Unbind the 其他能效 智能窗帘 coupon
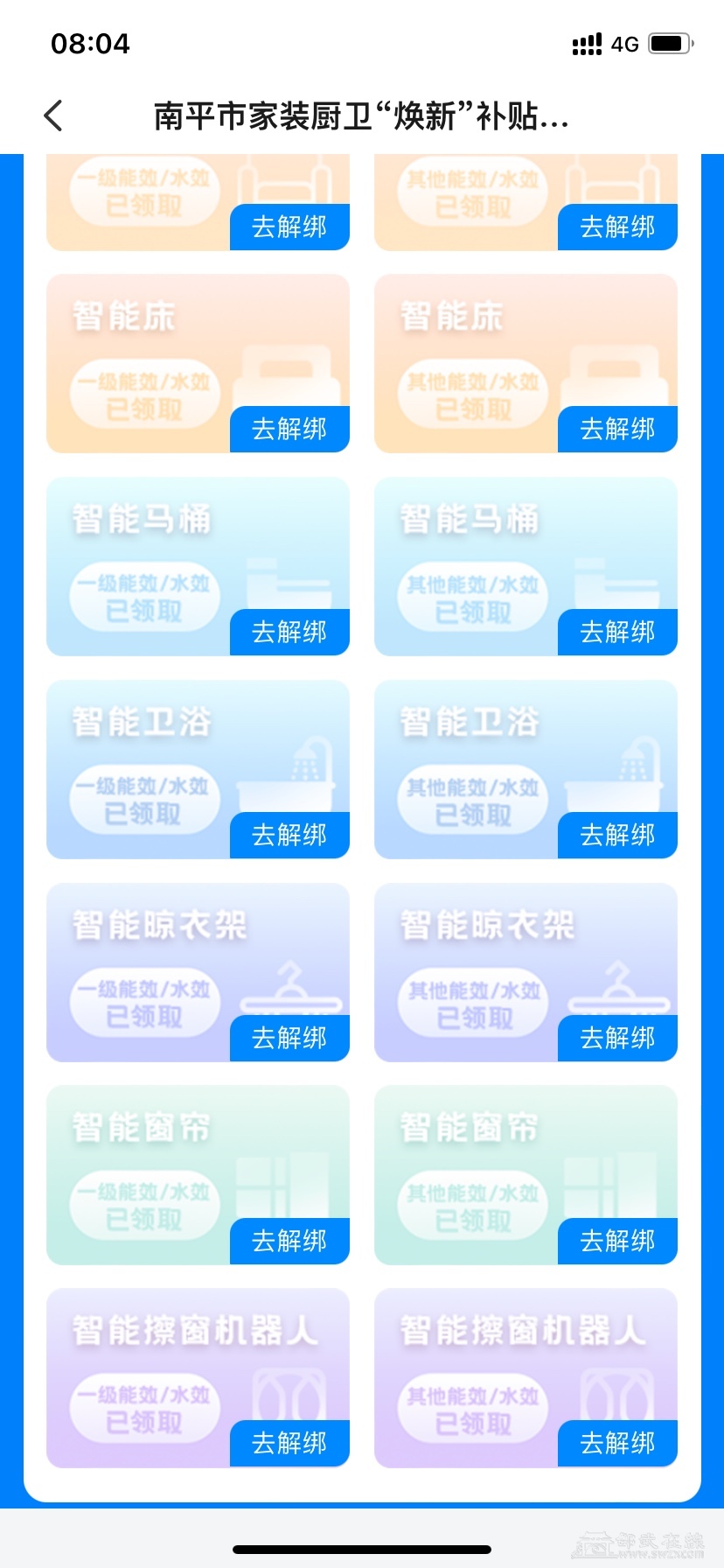This screenshot has height=1568, width=724. coord(617,1241)
